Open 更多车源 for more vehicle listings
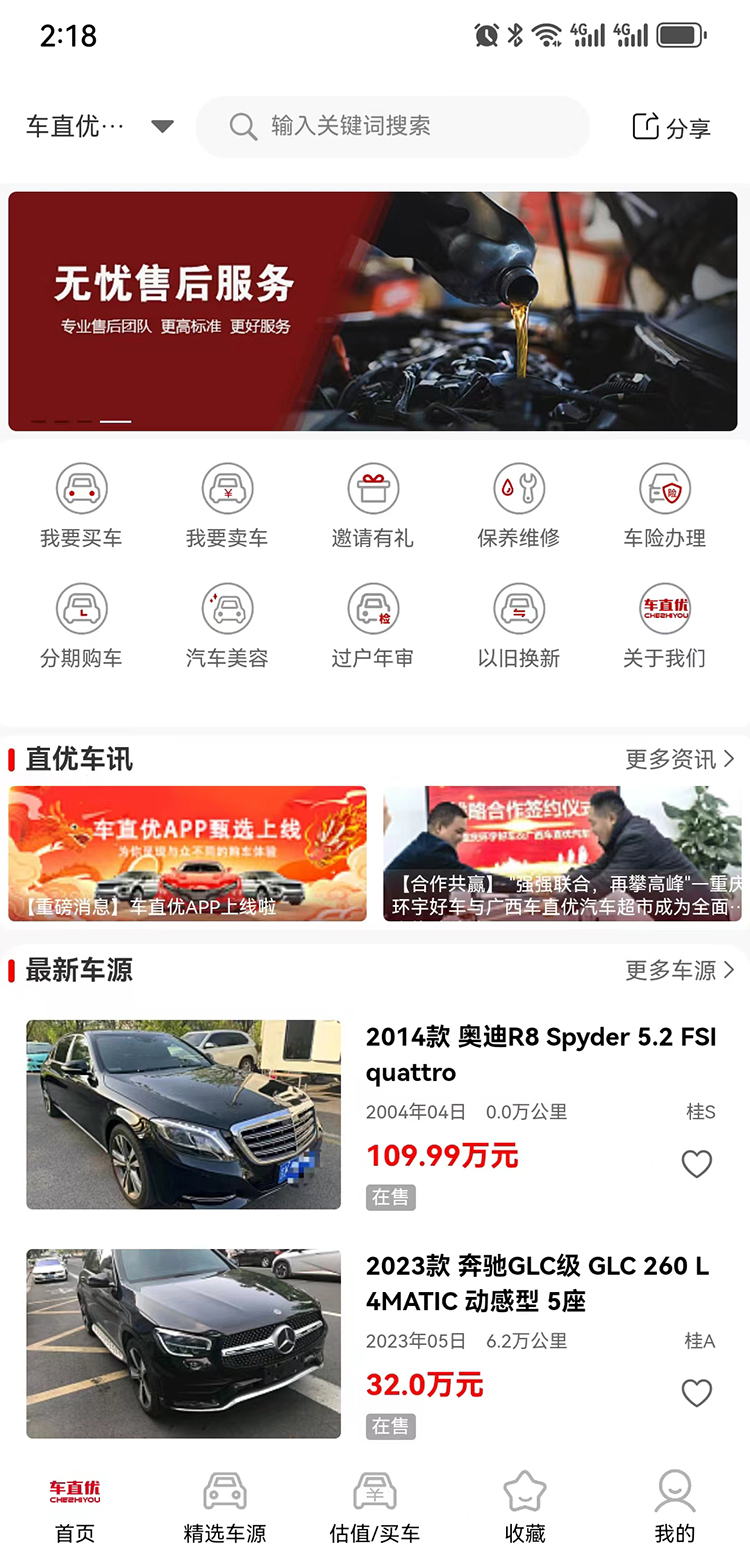 pyautogui.click(x=679, y=969)
